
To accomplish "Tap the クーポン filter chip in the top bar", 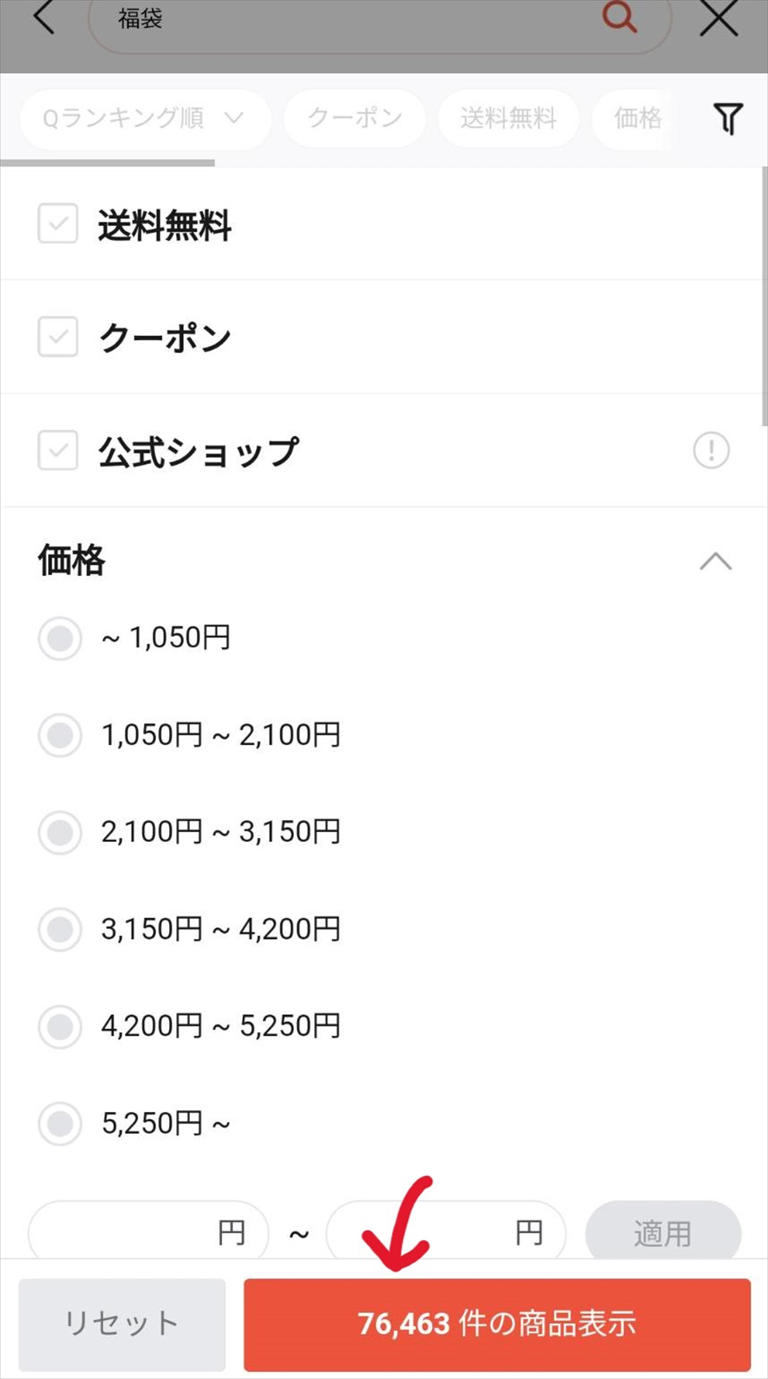I will point(354,119).
